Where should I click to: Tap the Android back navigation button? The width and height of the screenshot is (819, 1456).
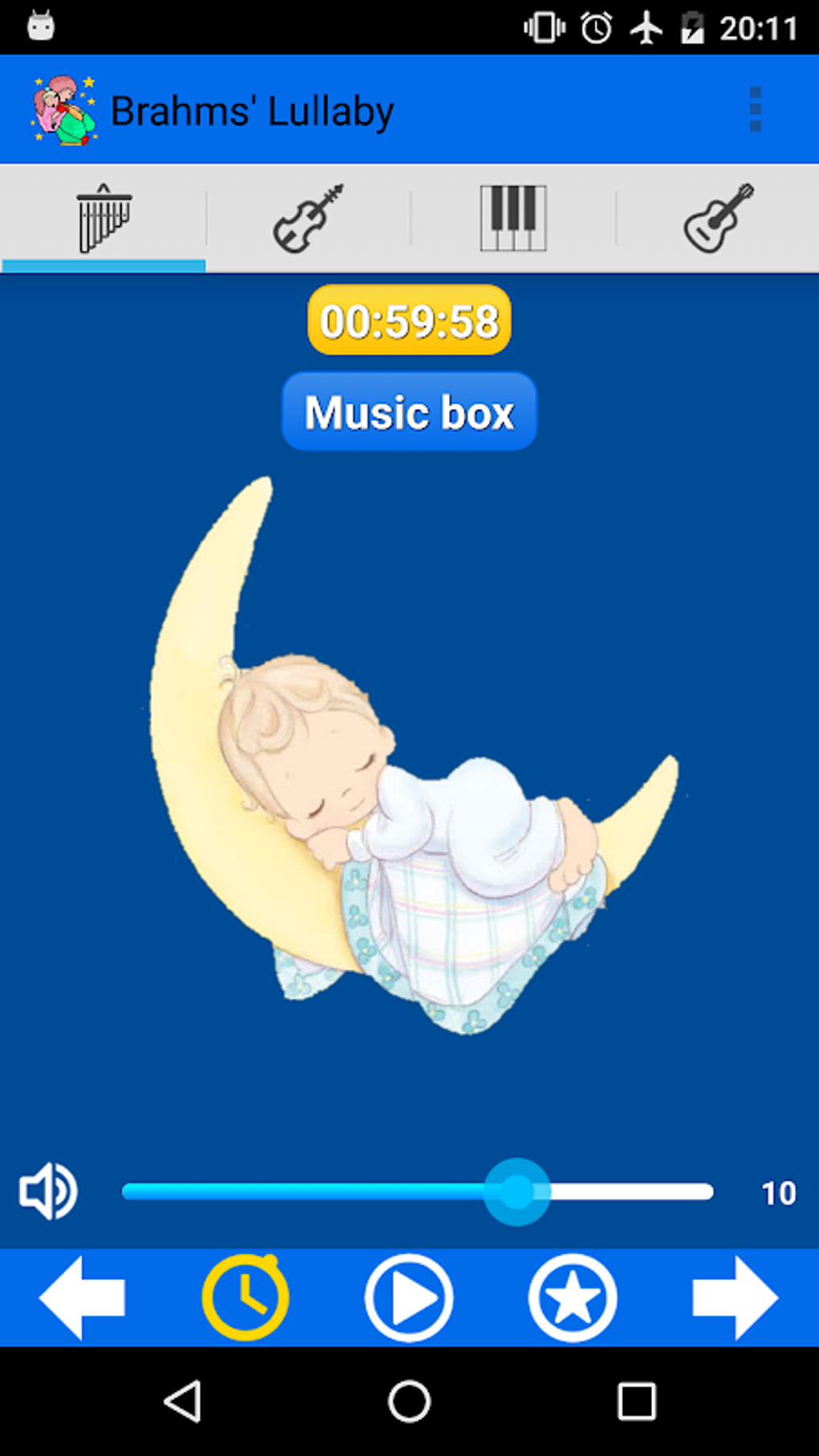tap(186, 1401)
